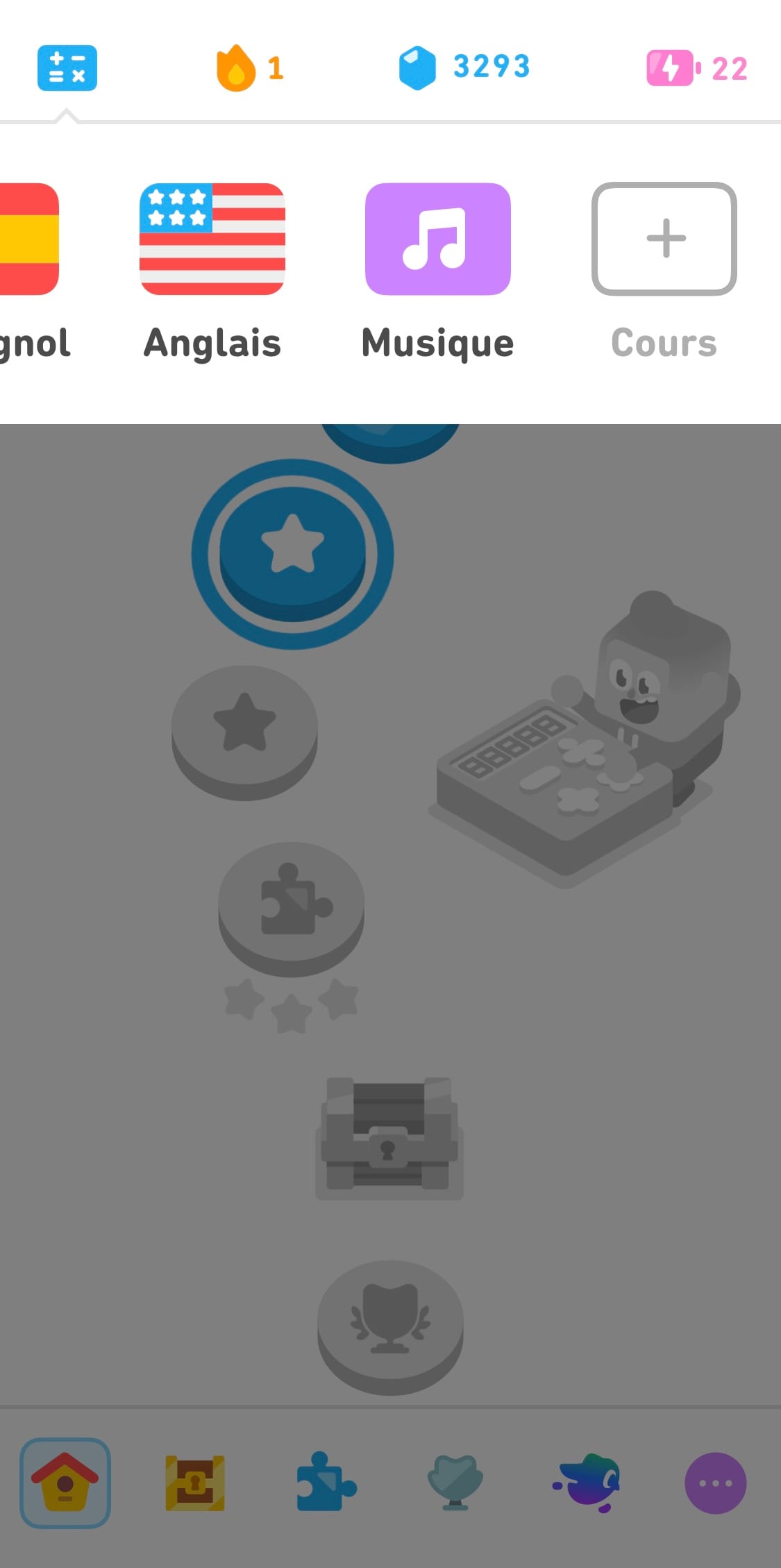Open the energy battery details
The width and height of the screenshot is (781, 1568).
pos(696,68)
